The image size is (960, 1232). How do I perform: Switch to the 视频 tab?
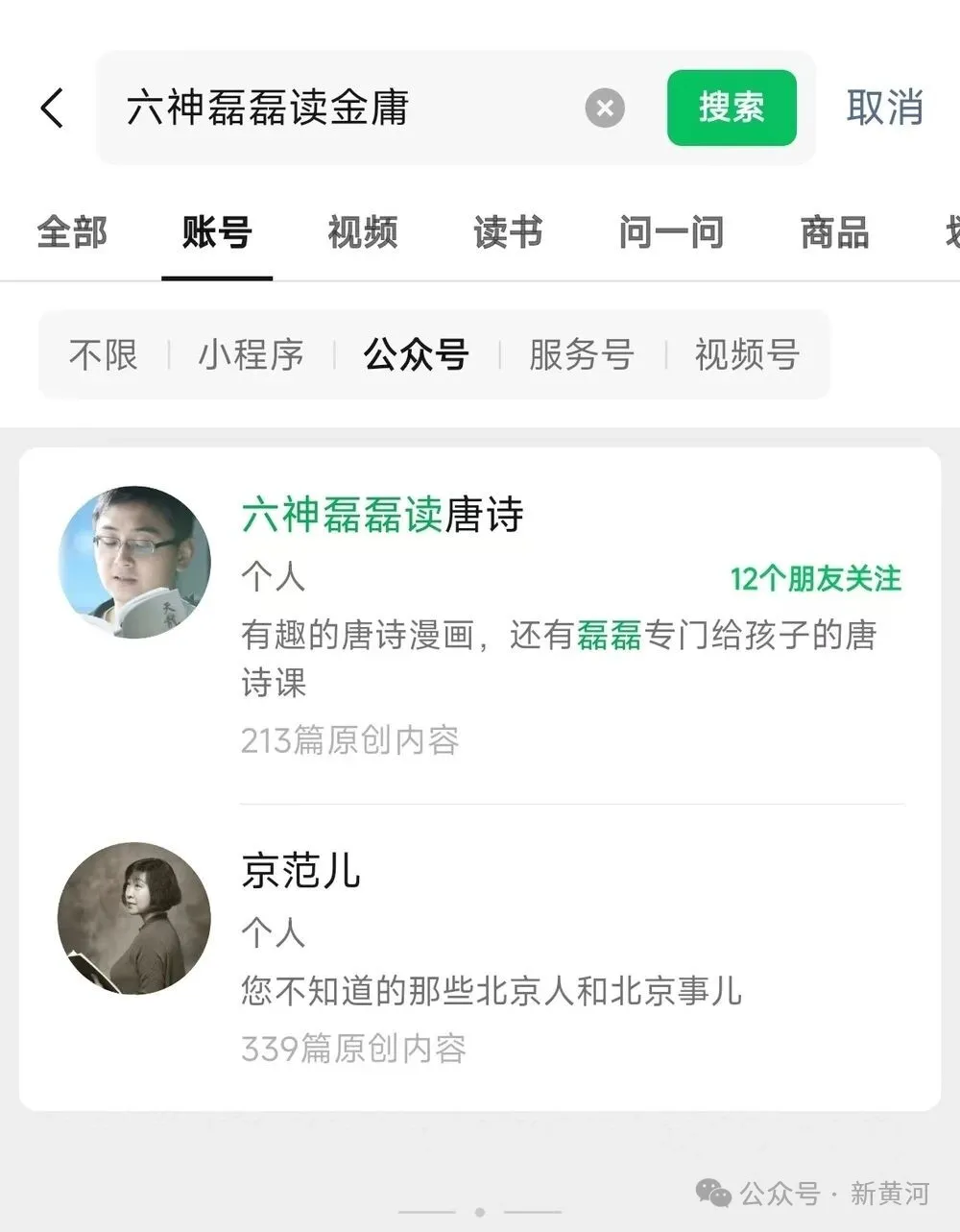pos(363,232)
